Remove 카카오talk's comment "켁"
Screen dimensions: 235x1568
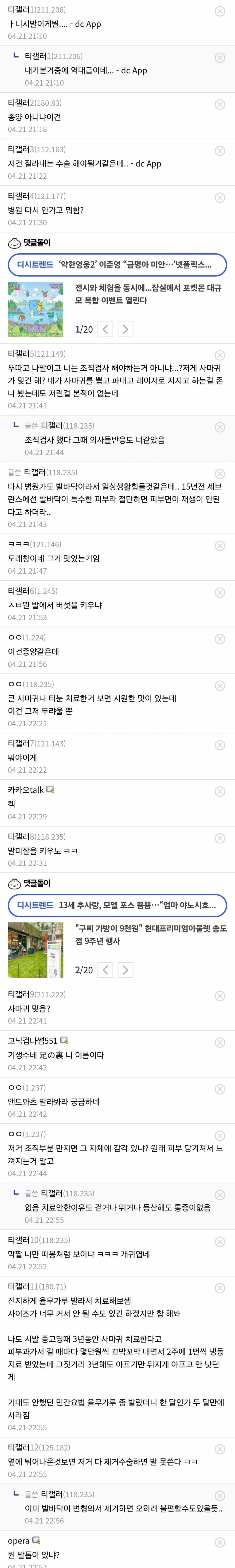pos(220,791)
